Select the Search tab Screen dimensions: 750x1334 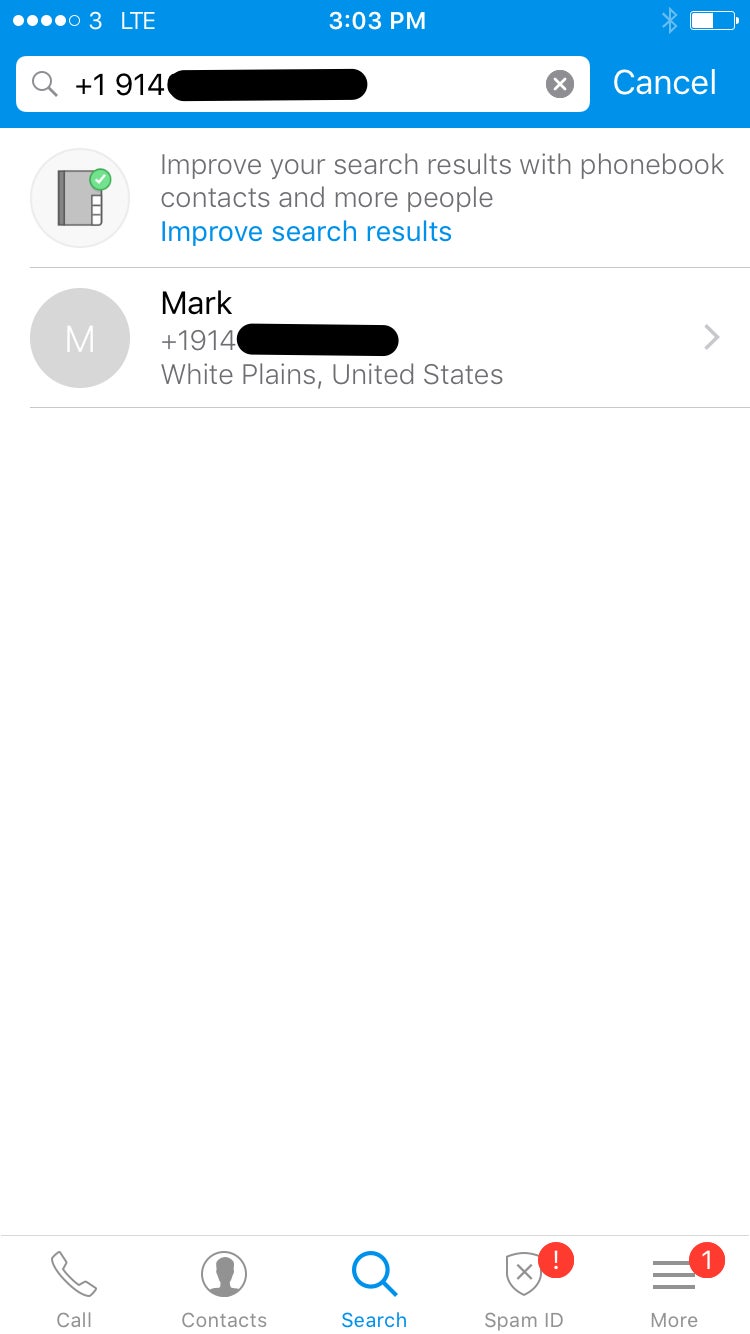point(374,1289)
